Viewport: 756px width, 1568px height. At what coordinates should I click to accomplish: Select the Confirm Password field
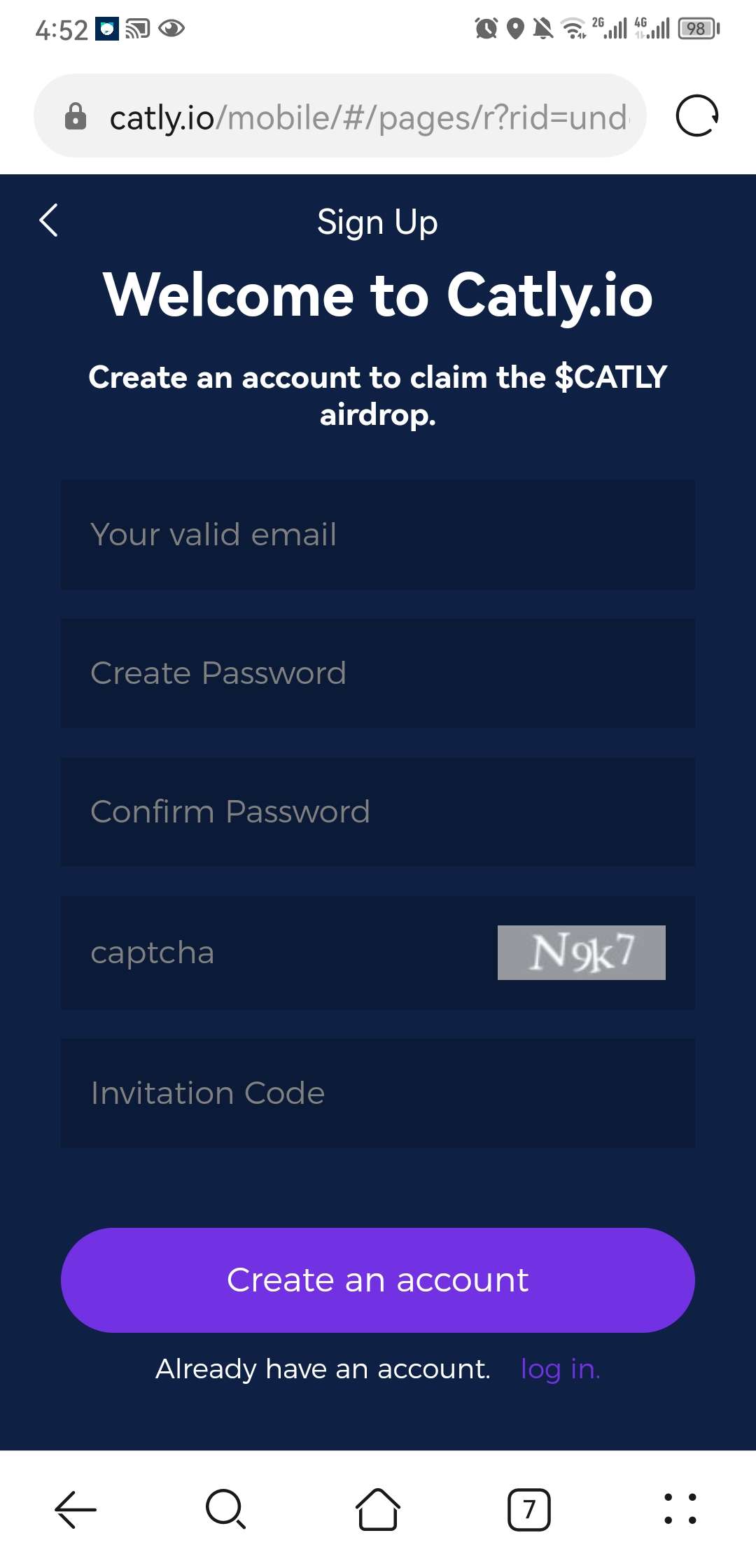tap(378, 812)
